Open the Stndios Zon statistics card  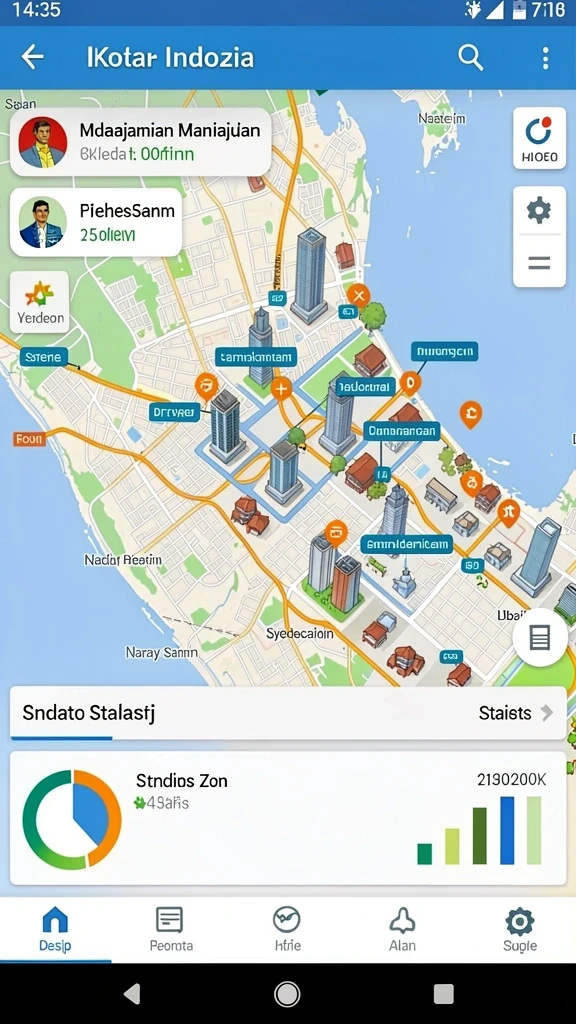click(x=288, y=818)
